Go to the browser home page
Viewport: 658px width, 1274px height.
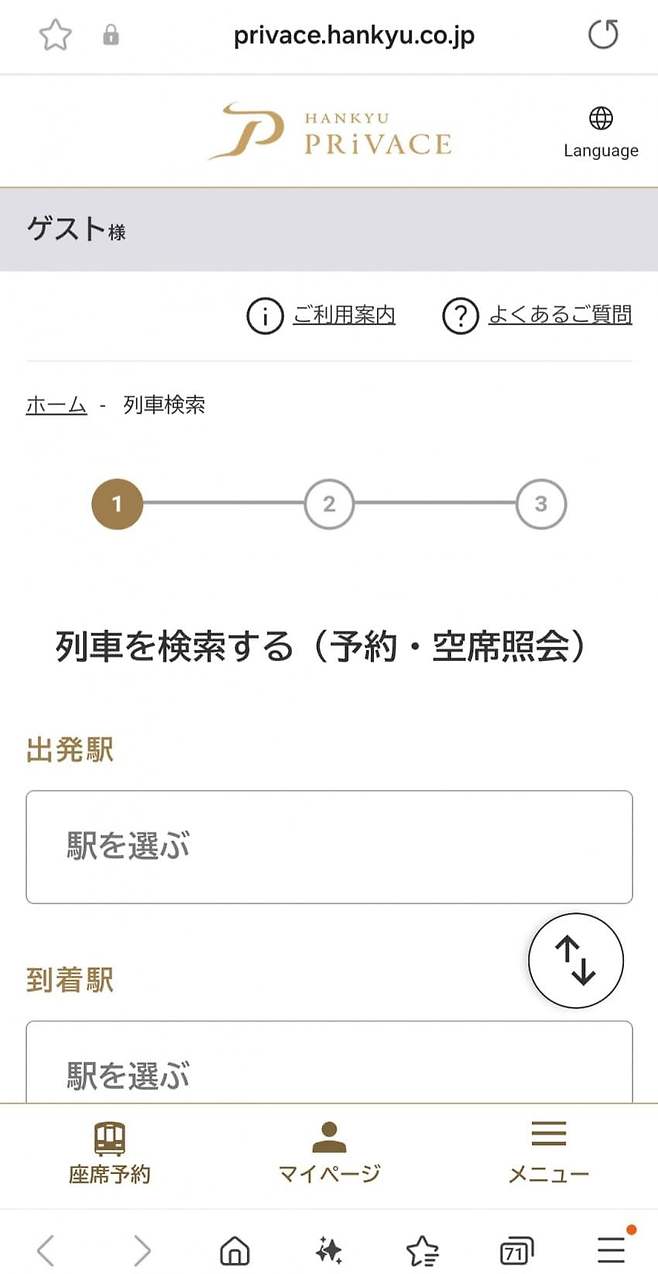click(234, 1250)
